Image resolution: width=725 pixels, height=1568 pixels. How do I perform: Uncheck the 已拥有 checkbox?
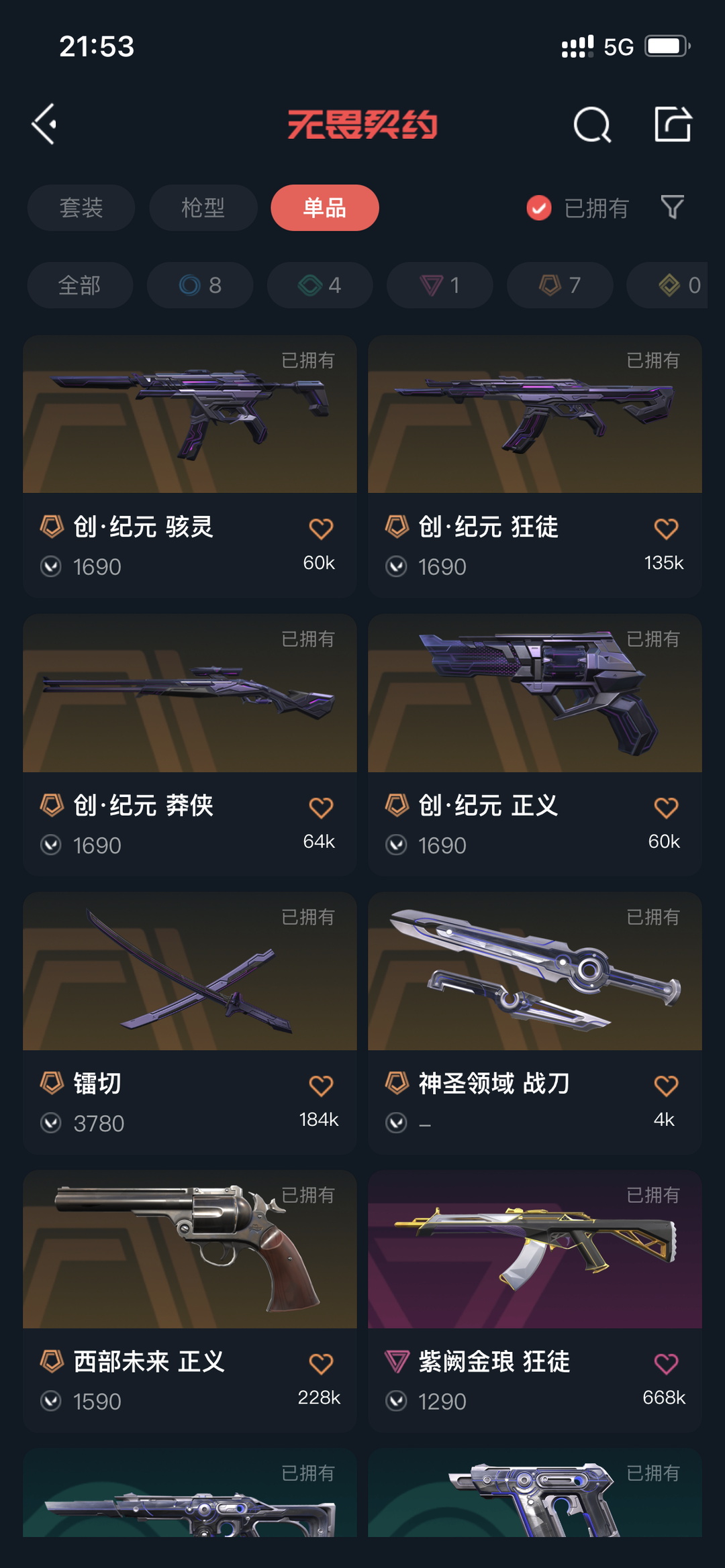coord(539,208)
